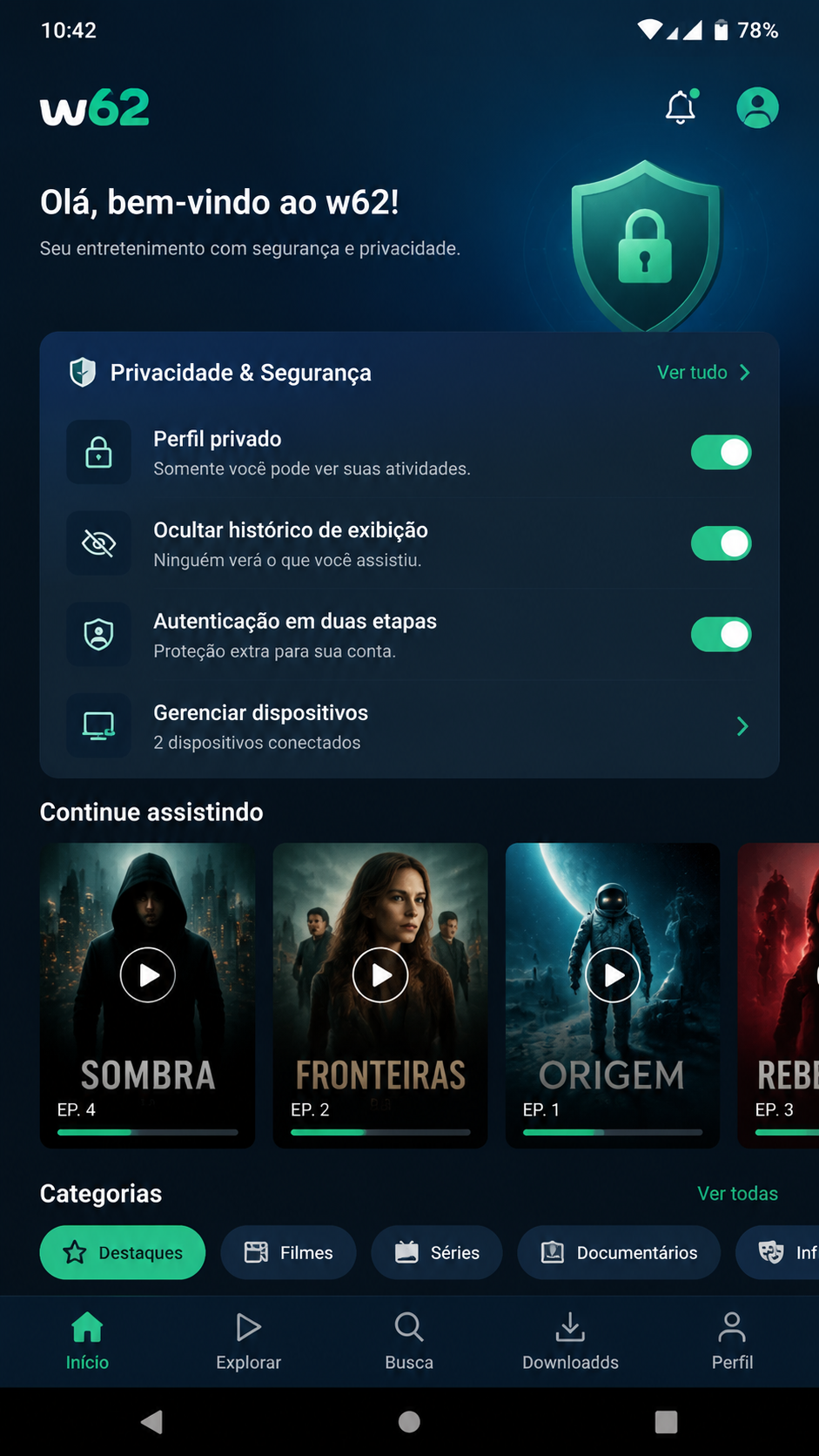Screen dimensions: 819x1456
Task: Toggle the Perfil privado switch
Action: pos(721,453)
